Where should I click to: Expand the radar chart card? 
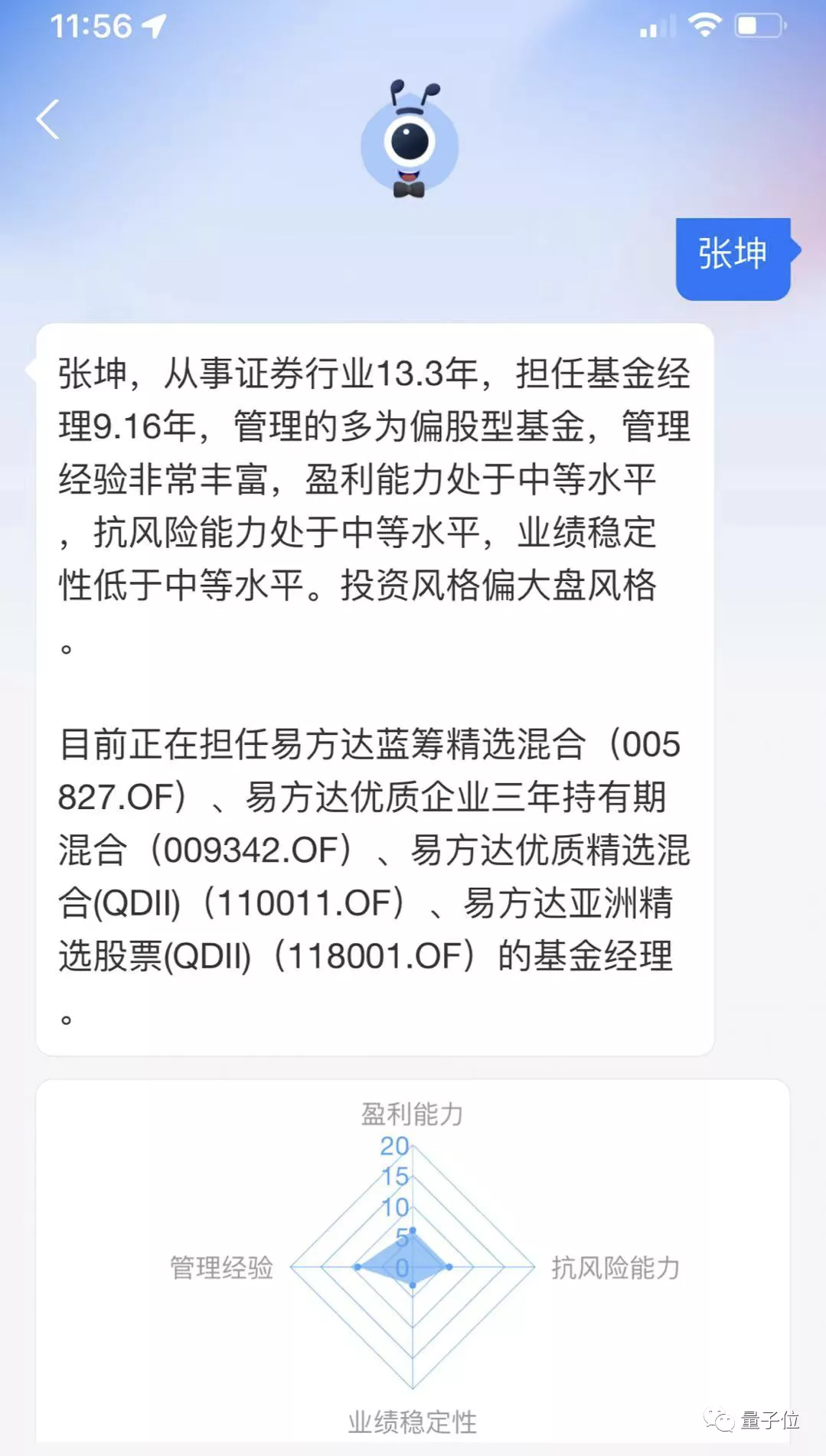pyautogui.click(x=413, y=1263)
